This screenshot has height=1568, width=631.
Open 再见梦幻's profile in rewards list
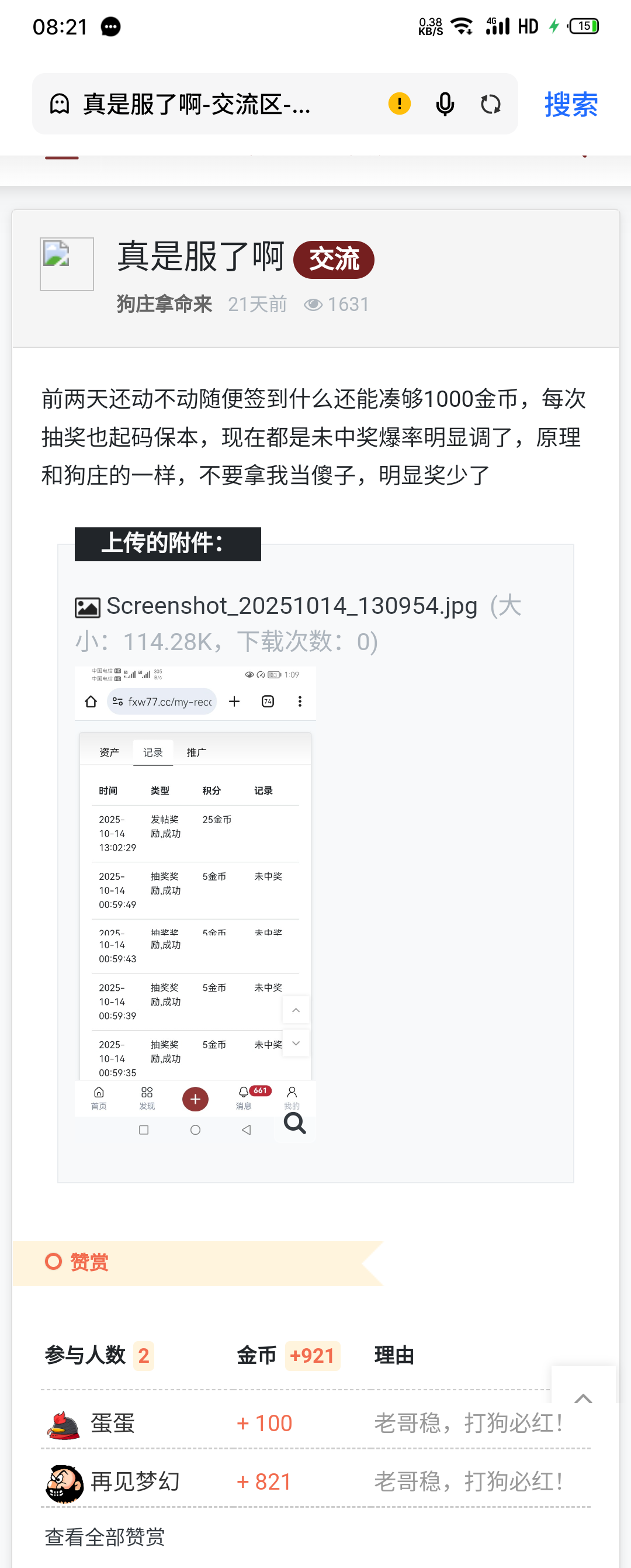(134, 1481)
